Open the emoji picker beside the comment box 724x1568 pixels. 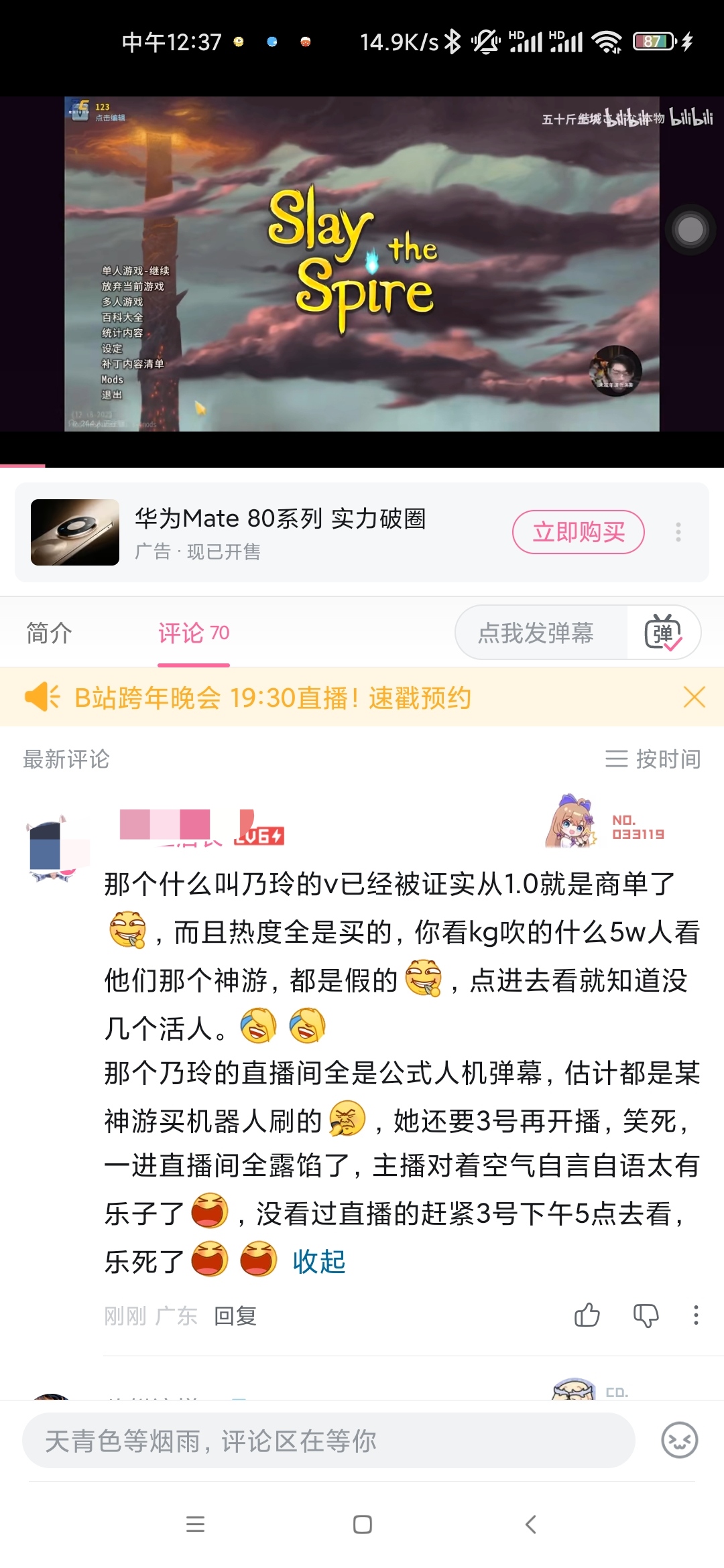[x=680, y=1441]
